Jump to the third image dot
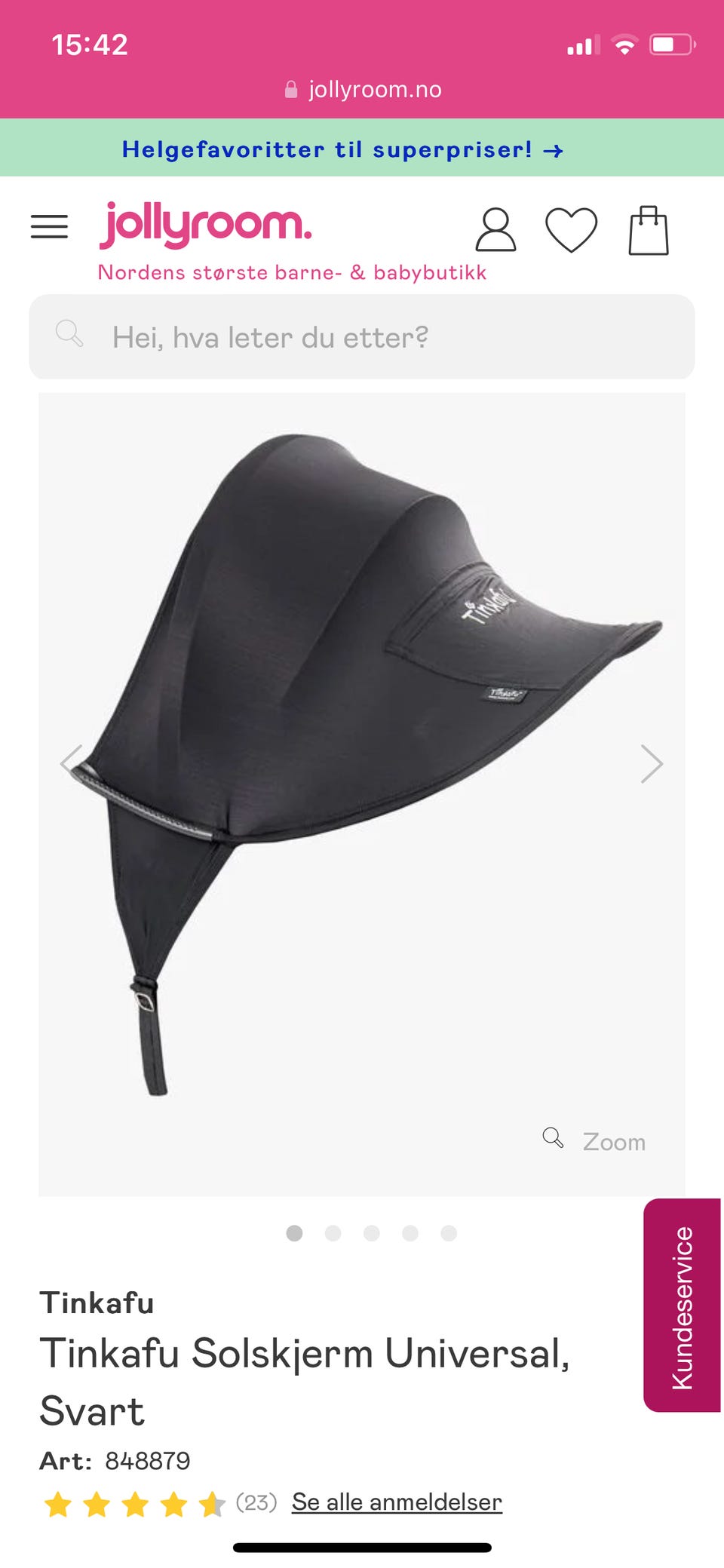 [372, 1233]
